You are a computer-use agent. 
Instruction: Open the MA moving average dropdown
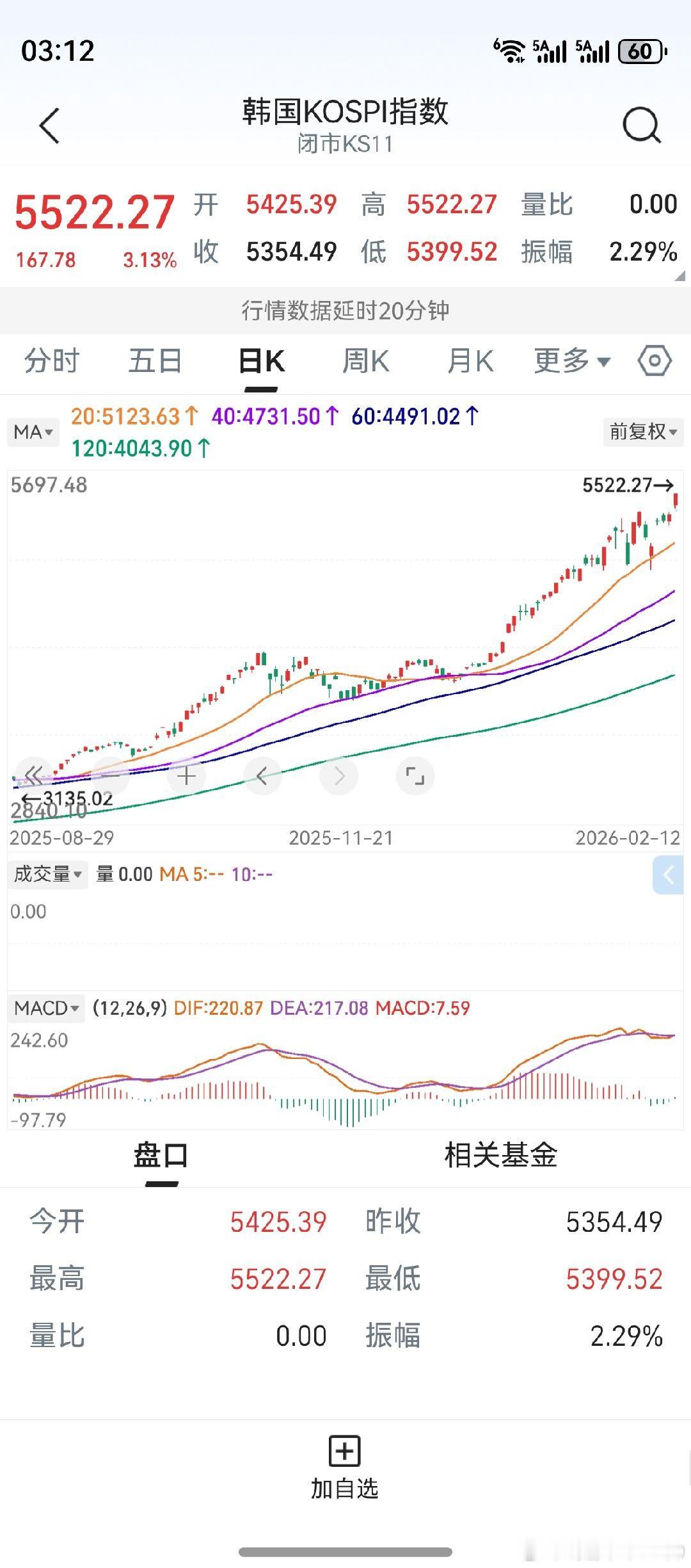32,433
